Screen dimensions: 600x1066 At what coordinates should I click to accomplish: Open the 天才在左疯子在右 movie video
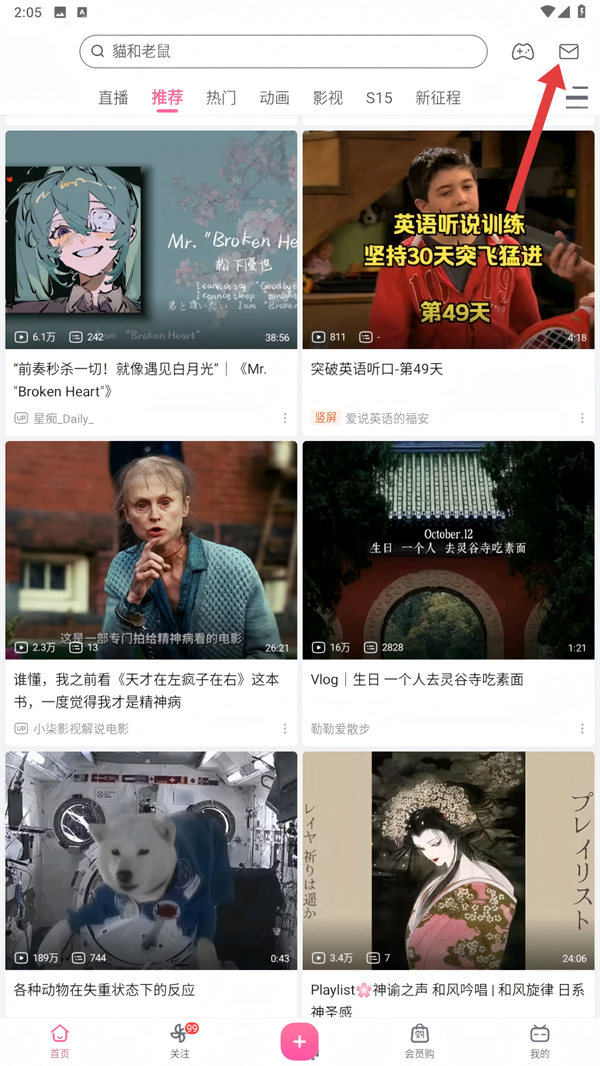pos(151,550)
